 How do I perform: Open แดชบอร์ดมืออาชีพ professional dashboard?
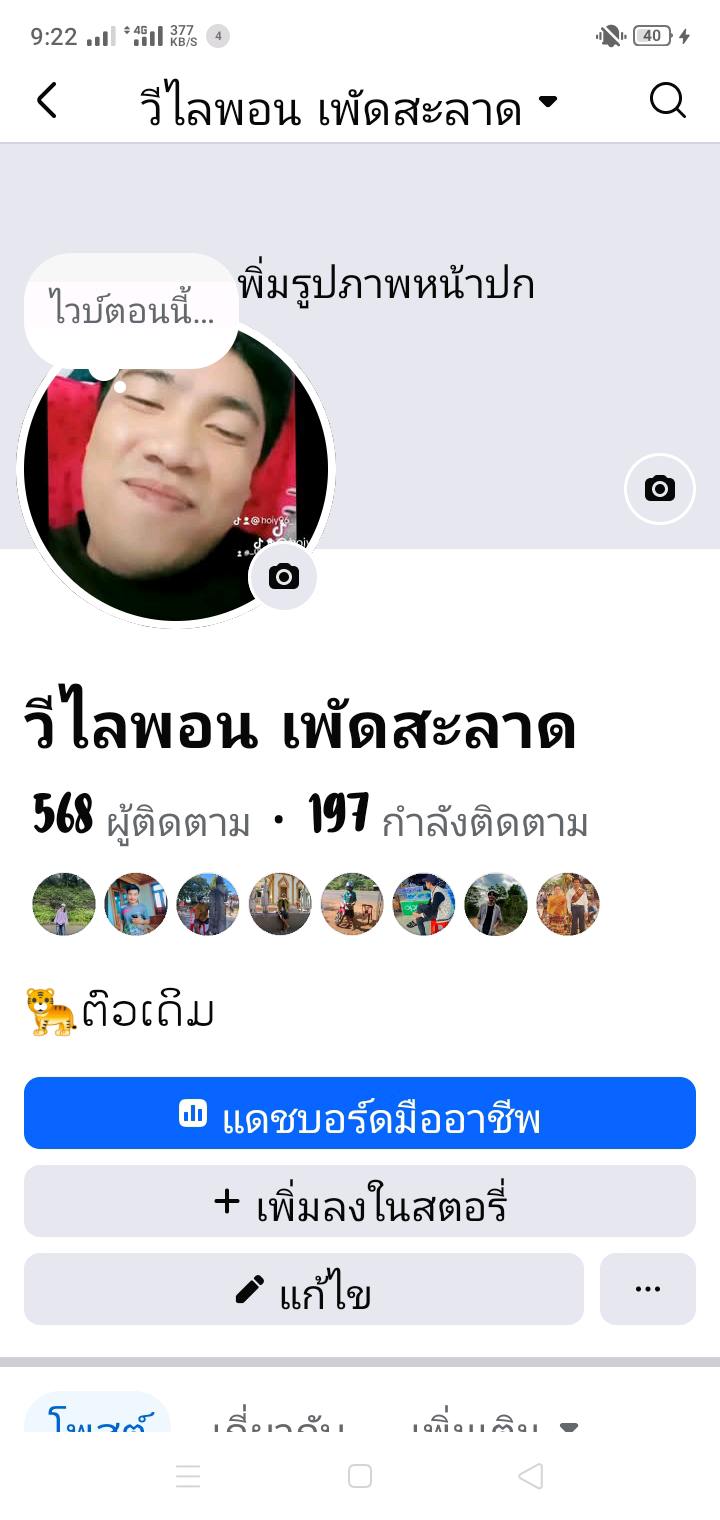(360, 1113)
